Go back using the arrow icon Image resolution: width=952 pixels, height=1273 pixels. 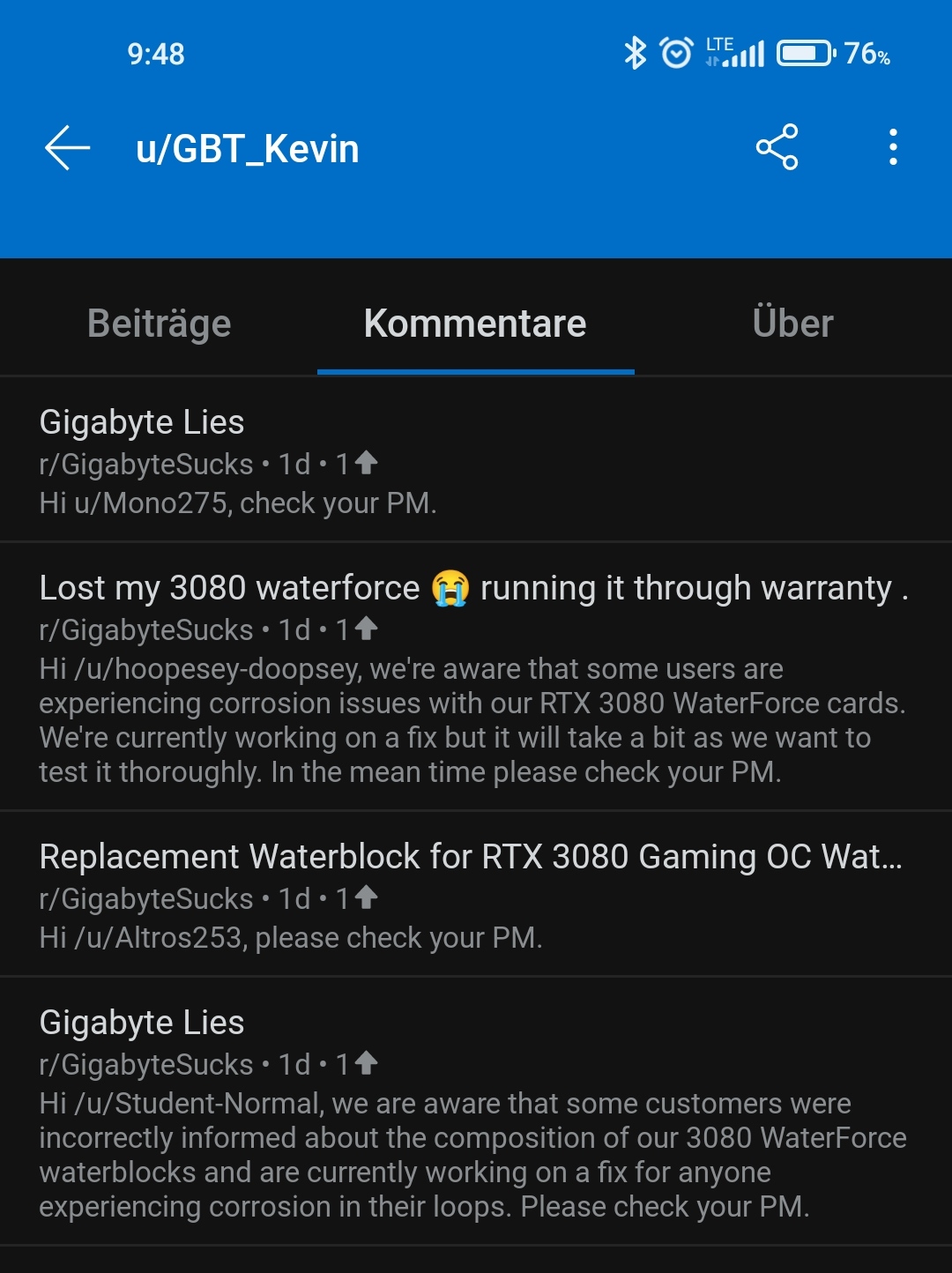(x=68, y=147)
